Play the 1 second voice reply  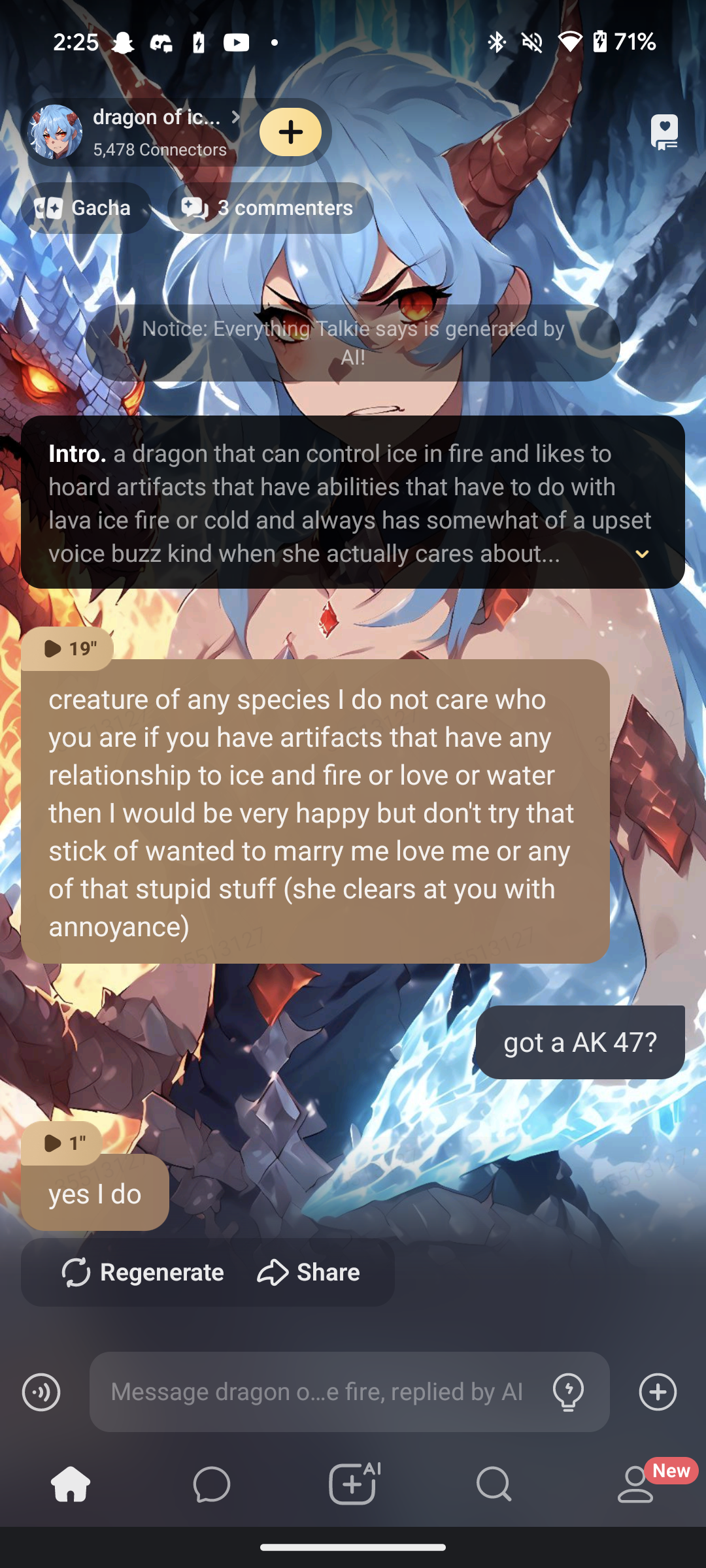point(62,1143)
